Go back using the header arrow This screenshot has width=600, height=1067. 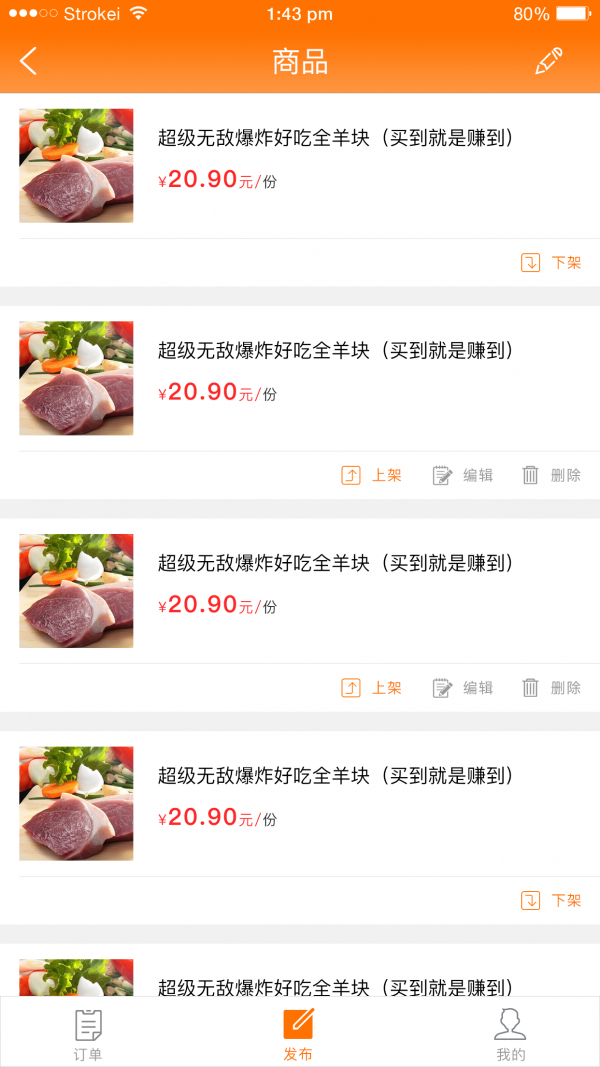[29, 61]
